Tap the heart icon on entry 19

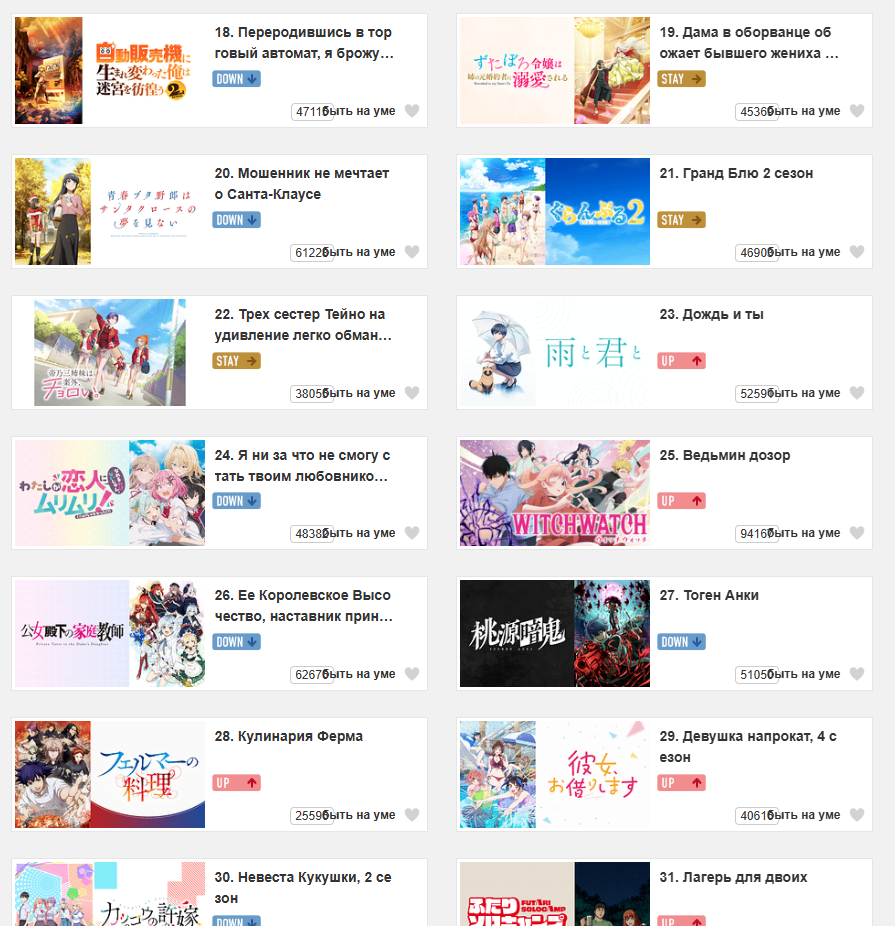click(856, 111)
